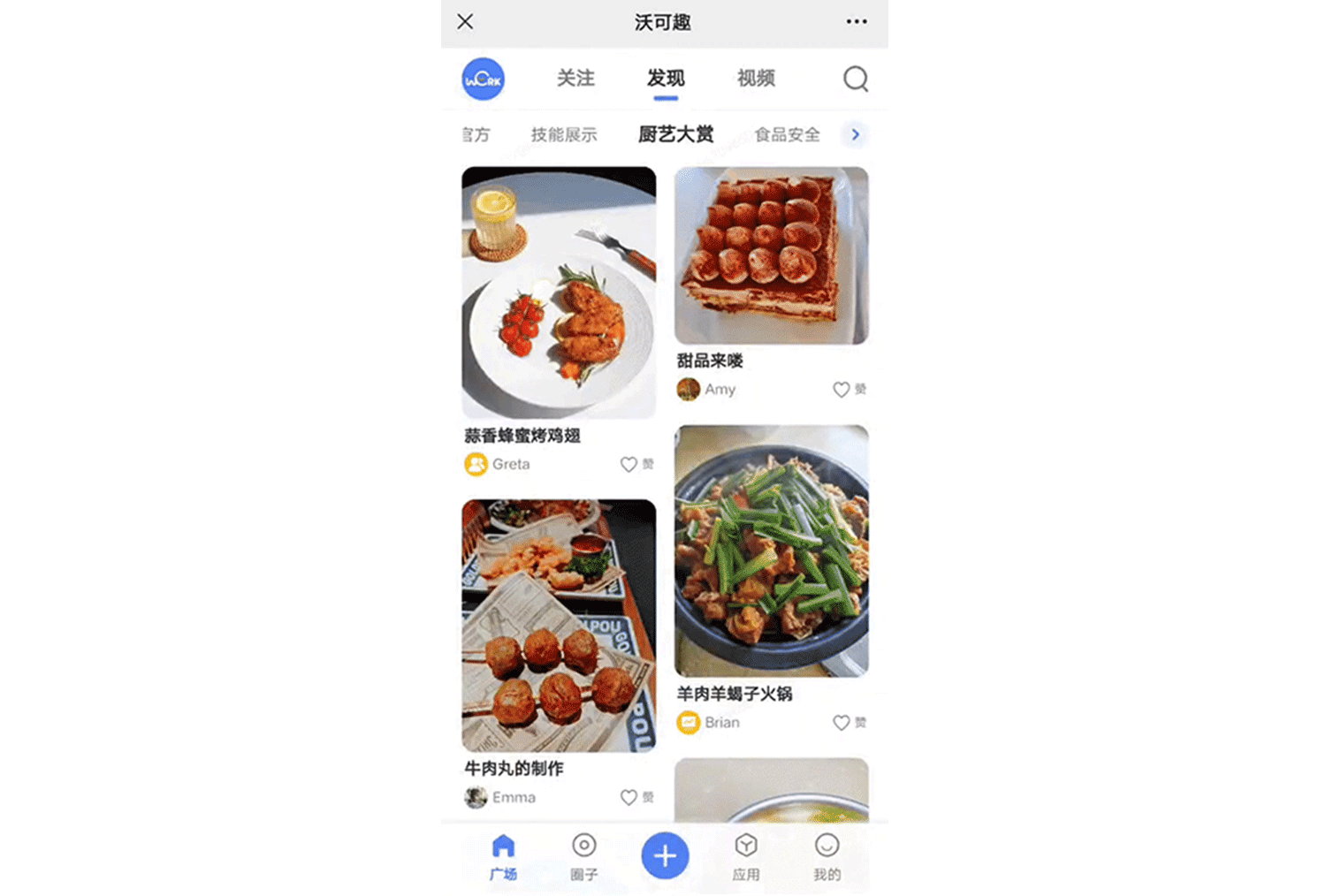This screenshot has width=1326, height=896.
Task: Open the 牛肉丸的制作 post
Action: (559, 626)
